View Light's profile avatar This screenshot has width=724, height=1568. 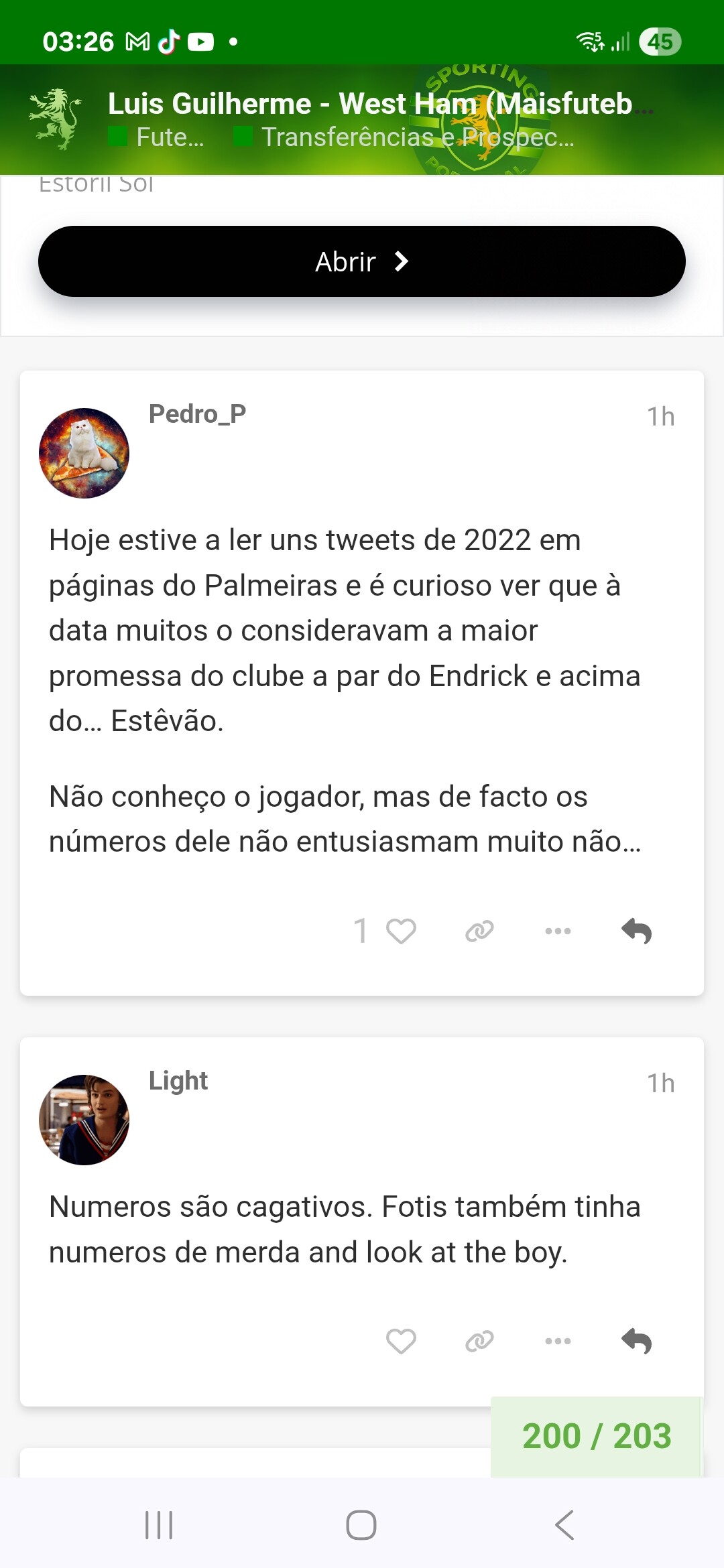(x=84, y=1120)
